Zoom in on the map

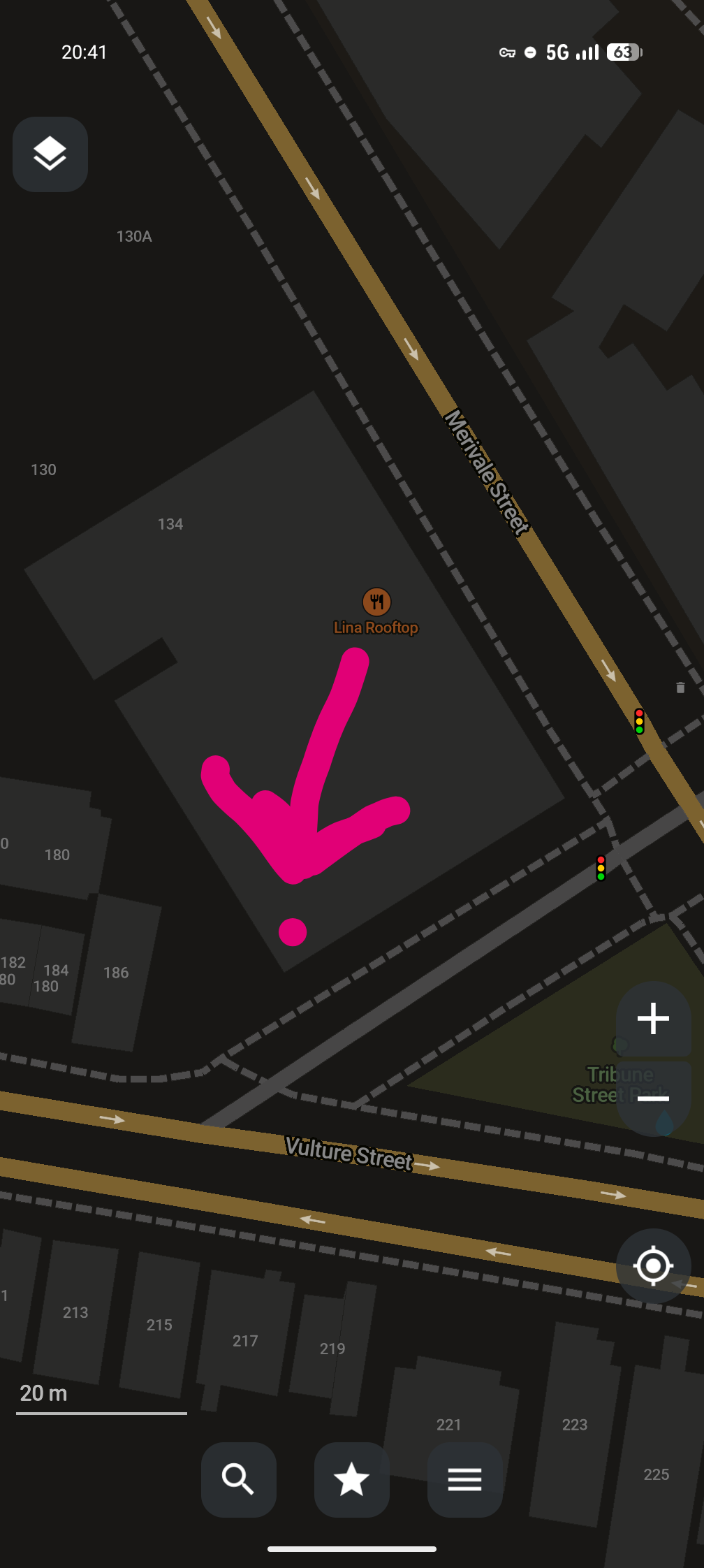653,1018
